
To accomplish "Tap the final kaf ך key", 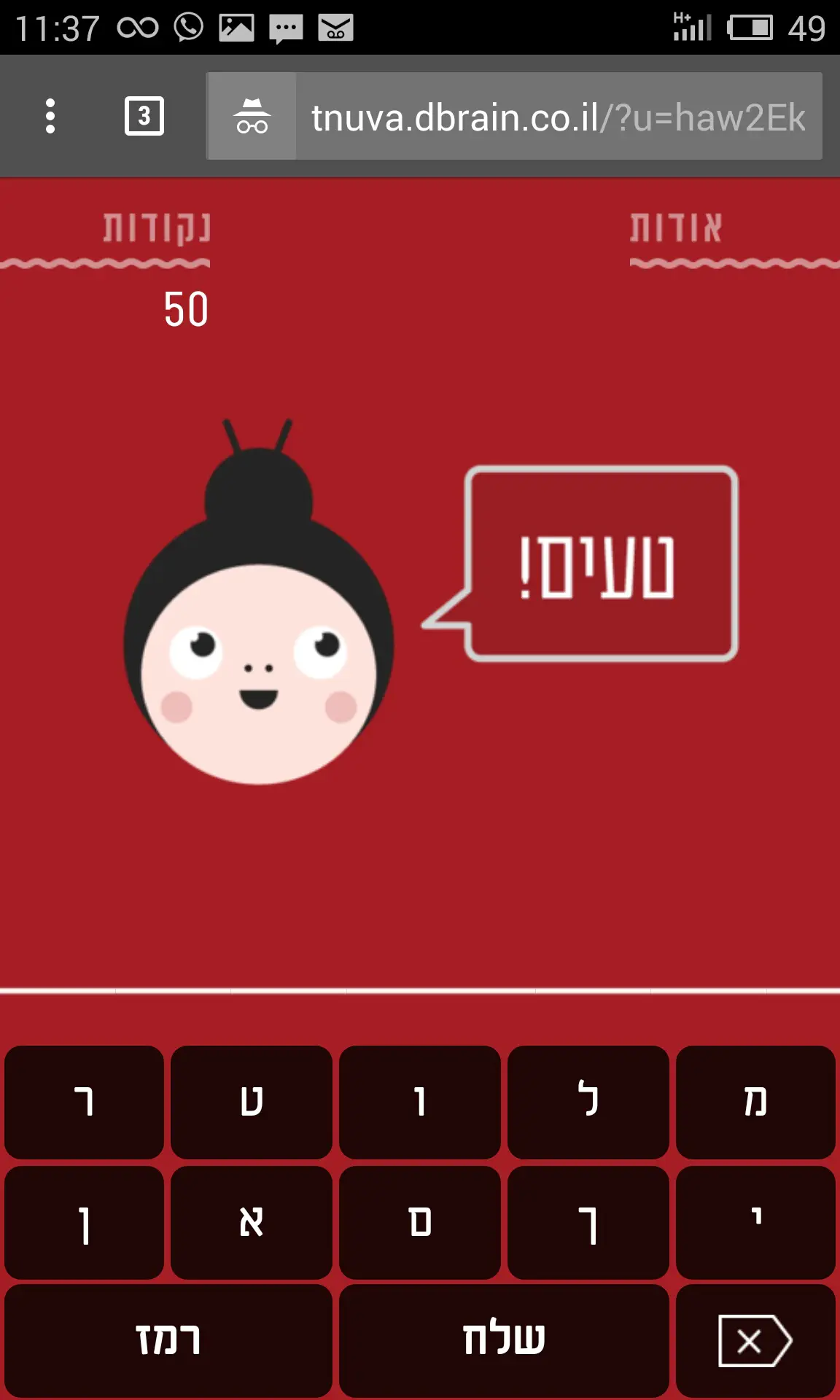I will [588, 1223].
